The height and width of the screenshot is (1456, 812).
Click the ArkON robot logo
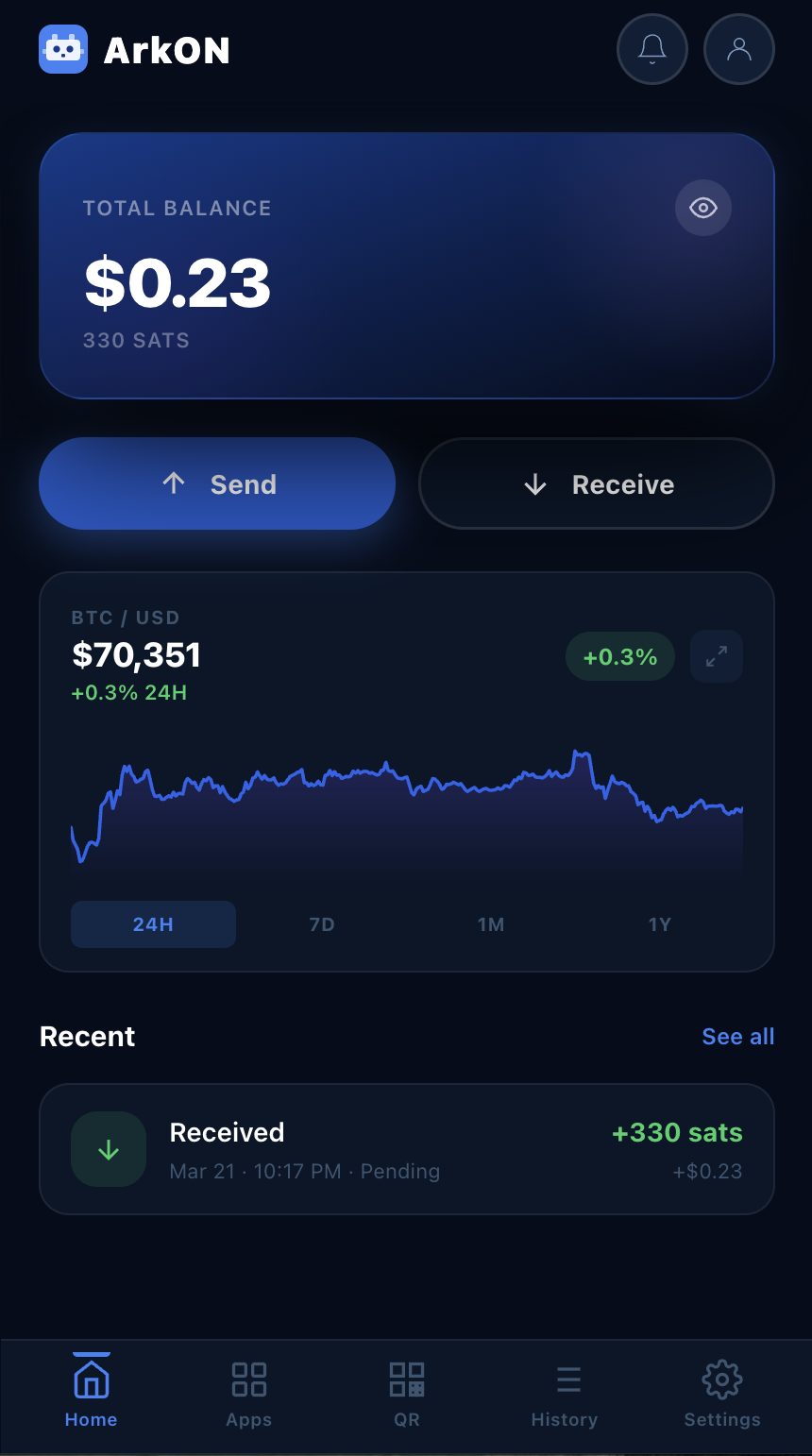62,49
